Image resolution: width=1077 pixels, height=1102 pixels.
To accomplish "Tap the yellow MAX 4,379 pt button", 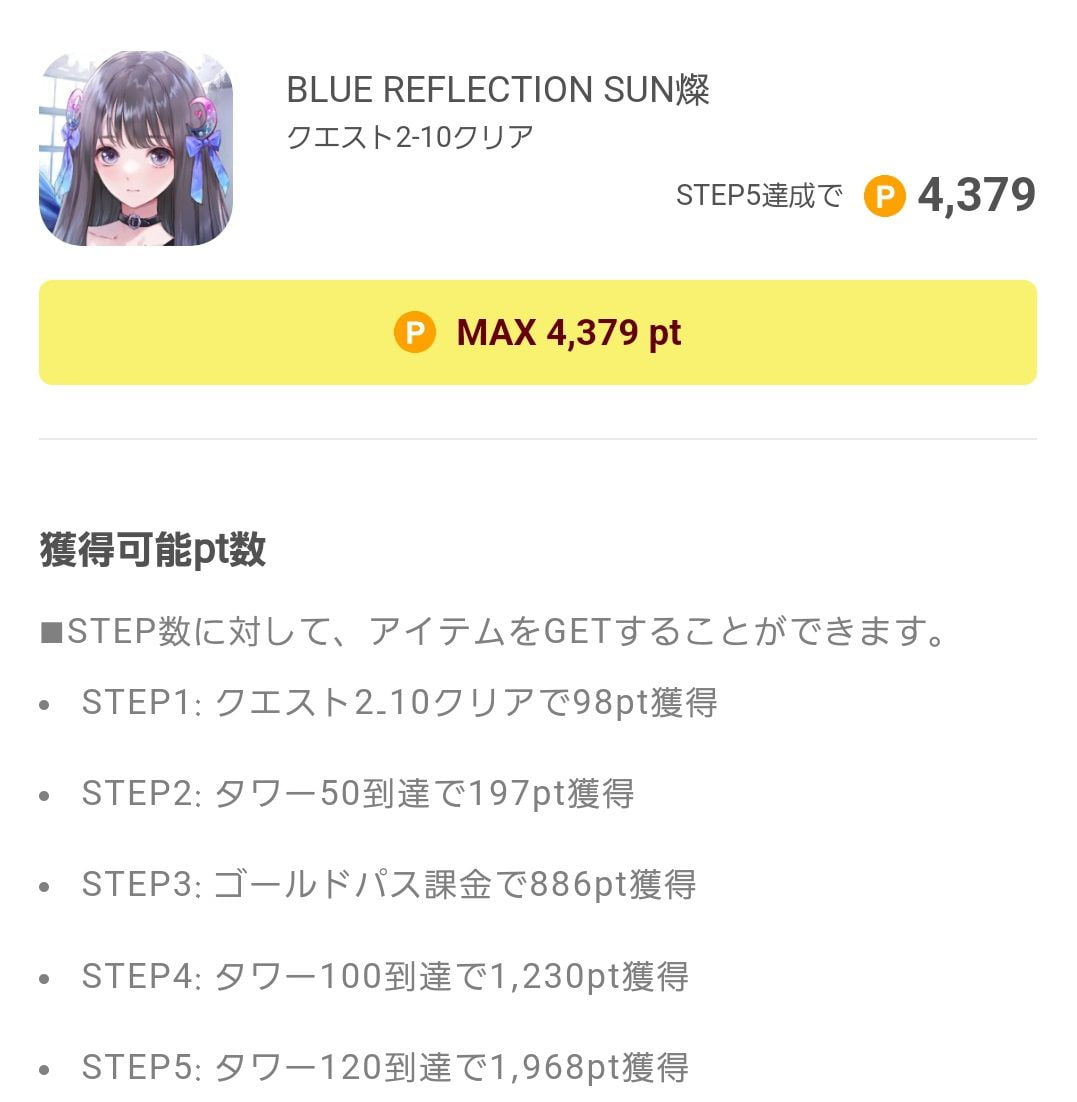I will click(538, 333).
